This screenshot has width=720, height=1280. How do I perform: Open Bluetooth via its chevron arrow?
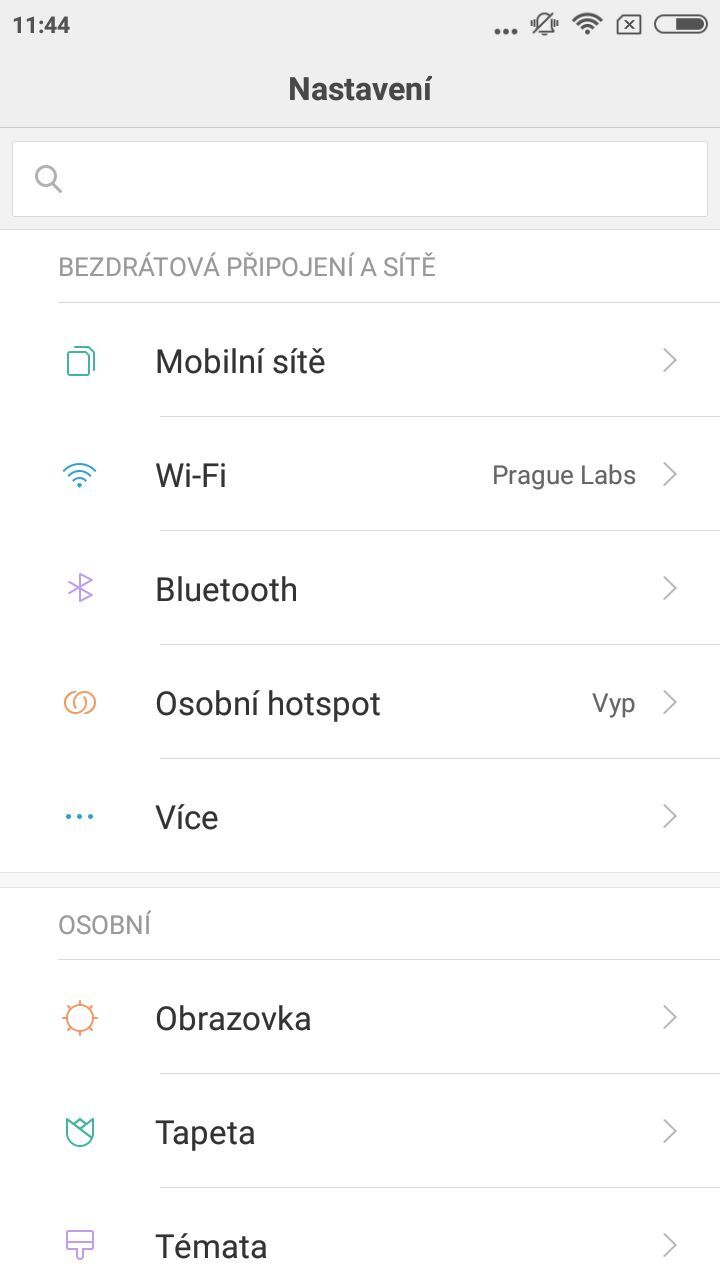tap(669, 588)
